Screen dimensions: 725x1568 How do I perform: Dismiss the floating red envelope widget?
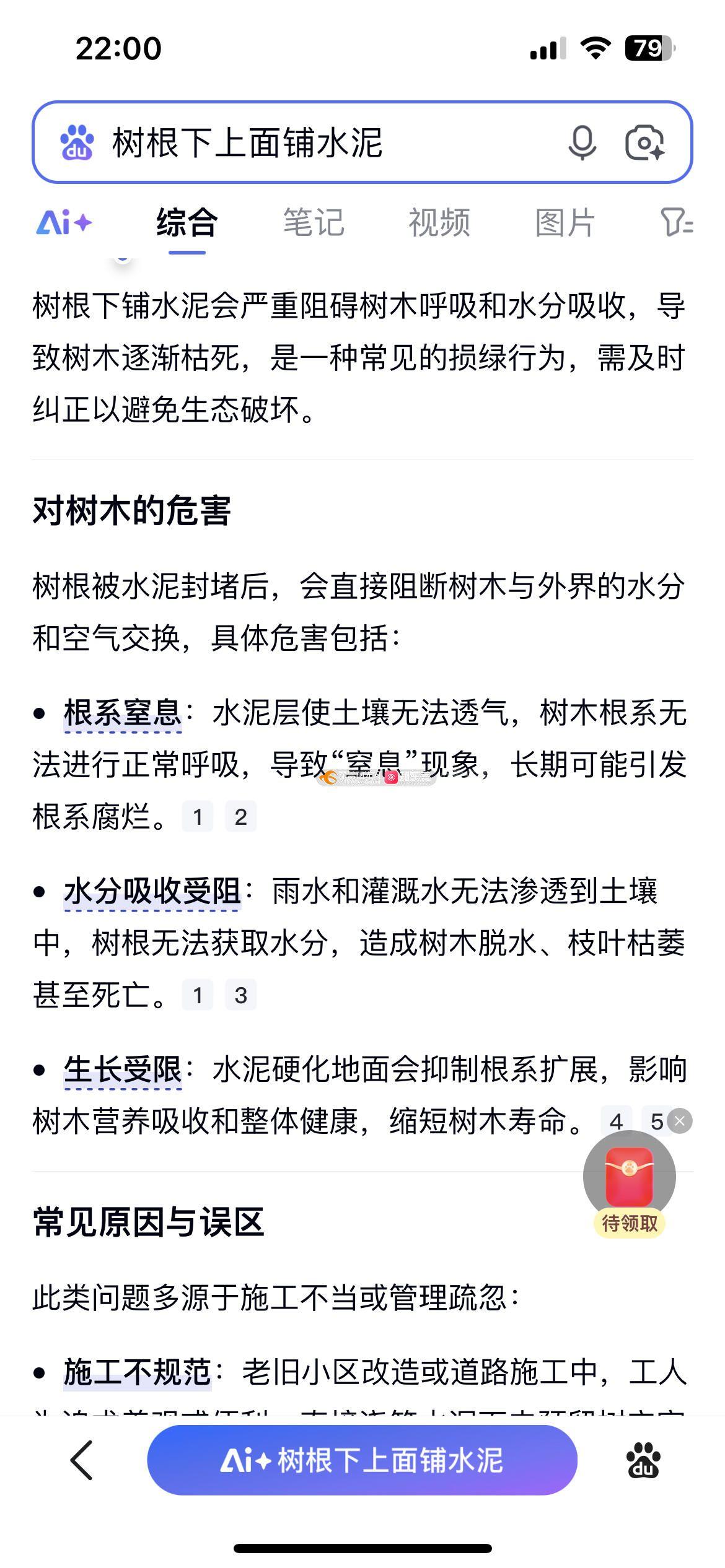(680, 1121)
